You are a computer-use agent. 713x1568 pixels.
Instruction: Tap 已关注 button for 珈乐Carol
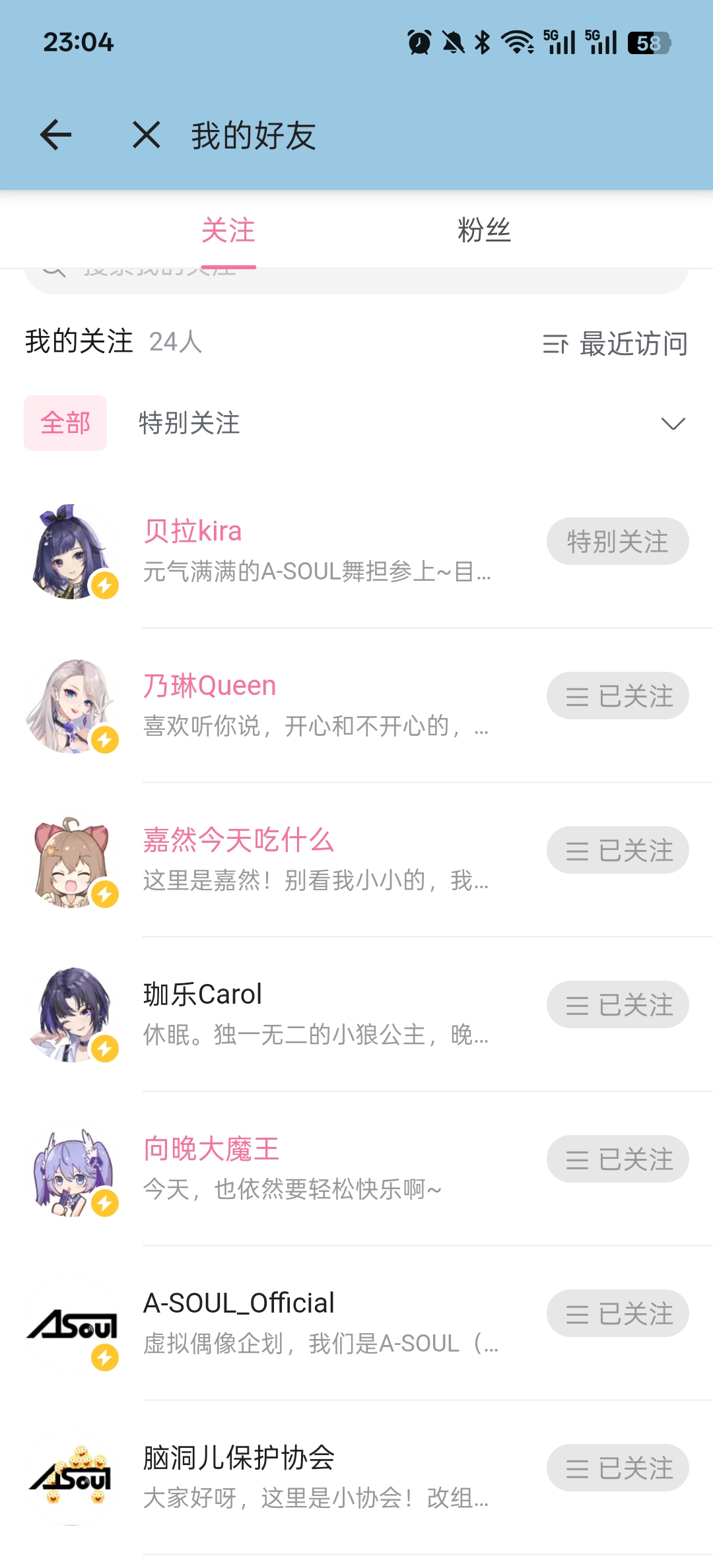click(617, 1005)
